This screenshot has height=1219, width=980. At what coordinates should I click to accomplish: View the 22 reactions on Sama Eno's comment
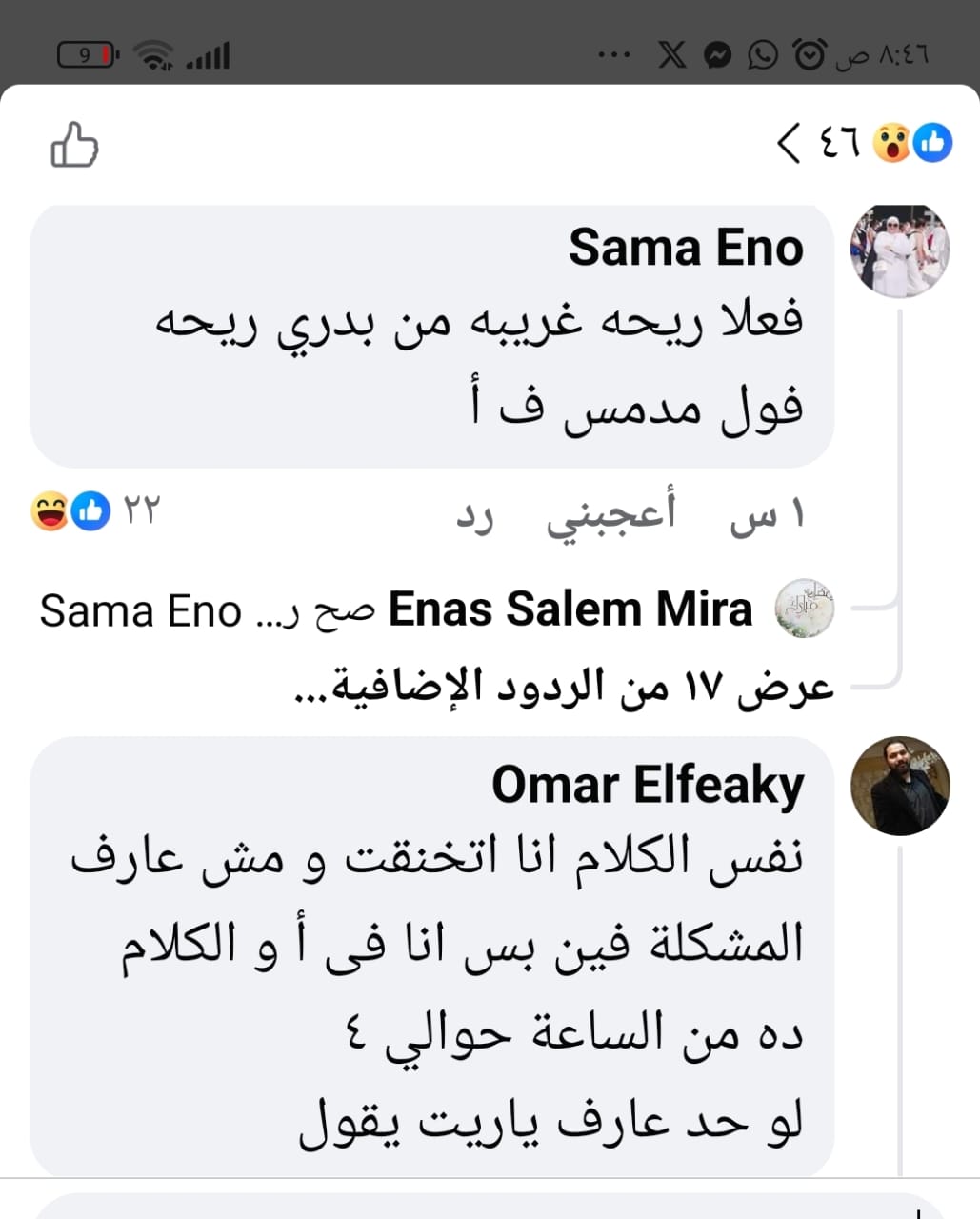pyautogui.click(x=95, y=511)
